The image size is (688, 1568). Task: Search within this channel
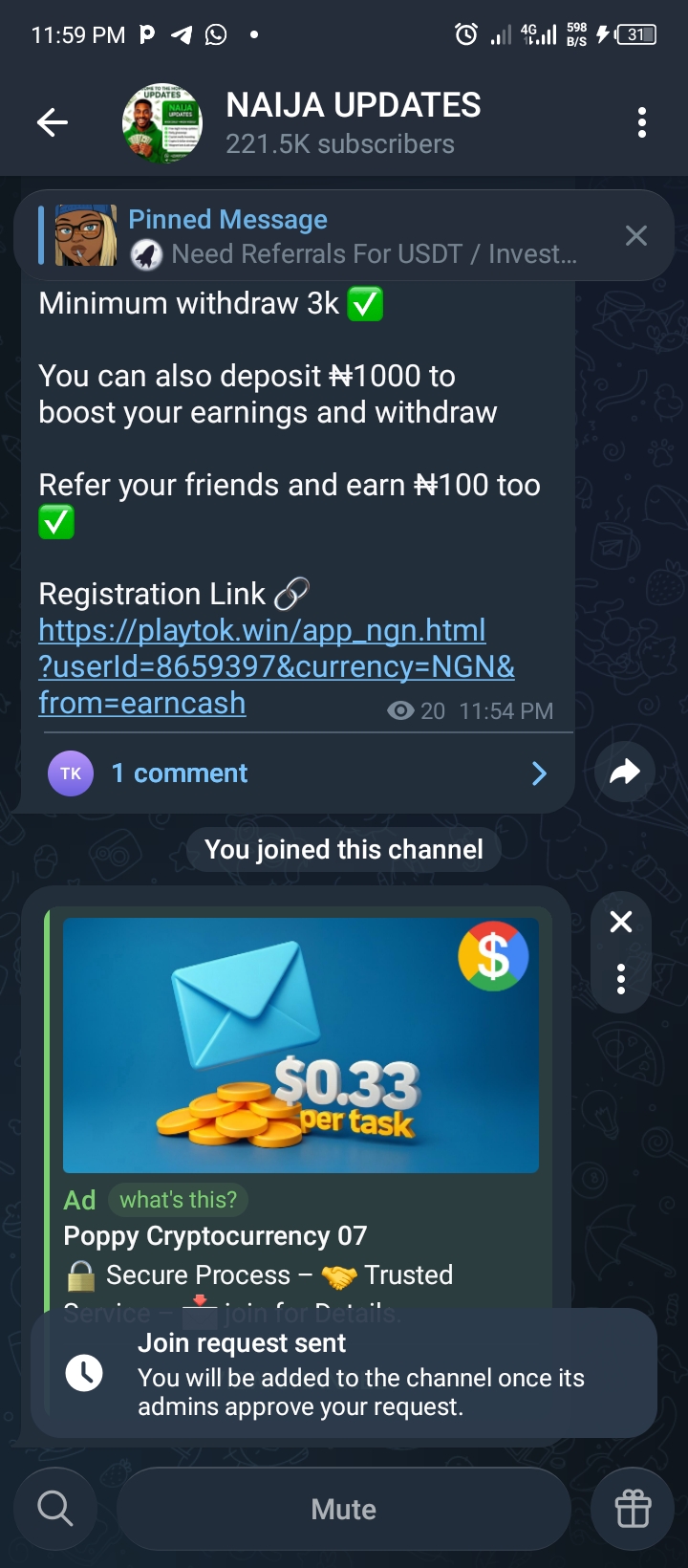55,1509
